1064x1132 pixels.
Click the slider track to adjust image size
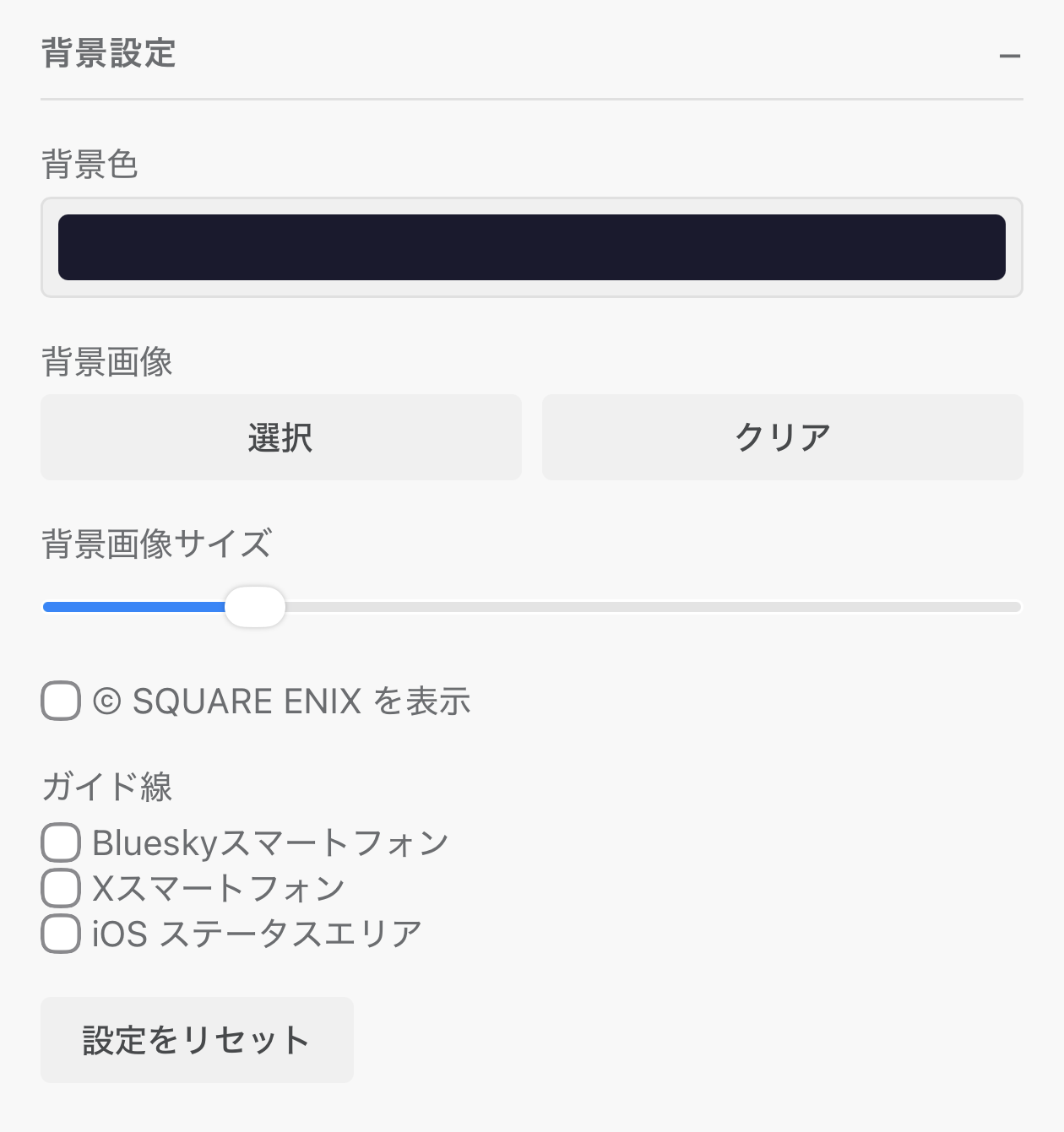591,606
